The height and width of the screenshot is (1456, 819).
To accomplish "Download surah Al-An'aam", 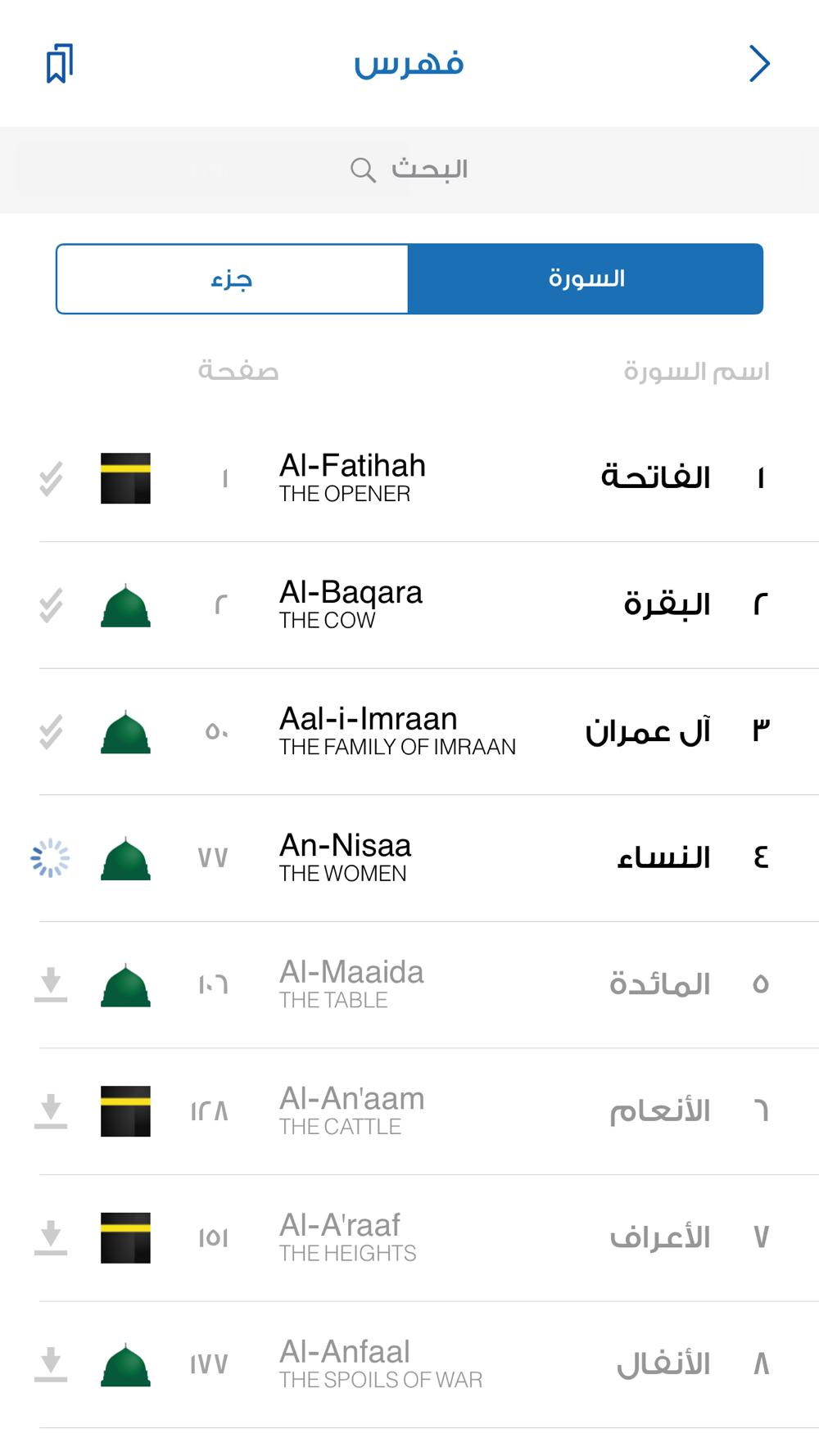I will (x=51, y=1111).
